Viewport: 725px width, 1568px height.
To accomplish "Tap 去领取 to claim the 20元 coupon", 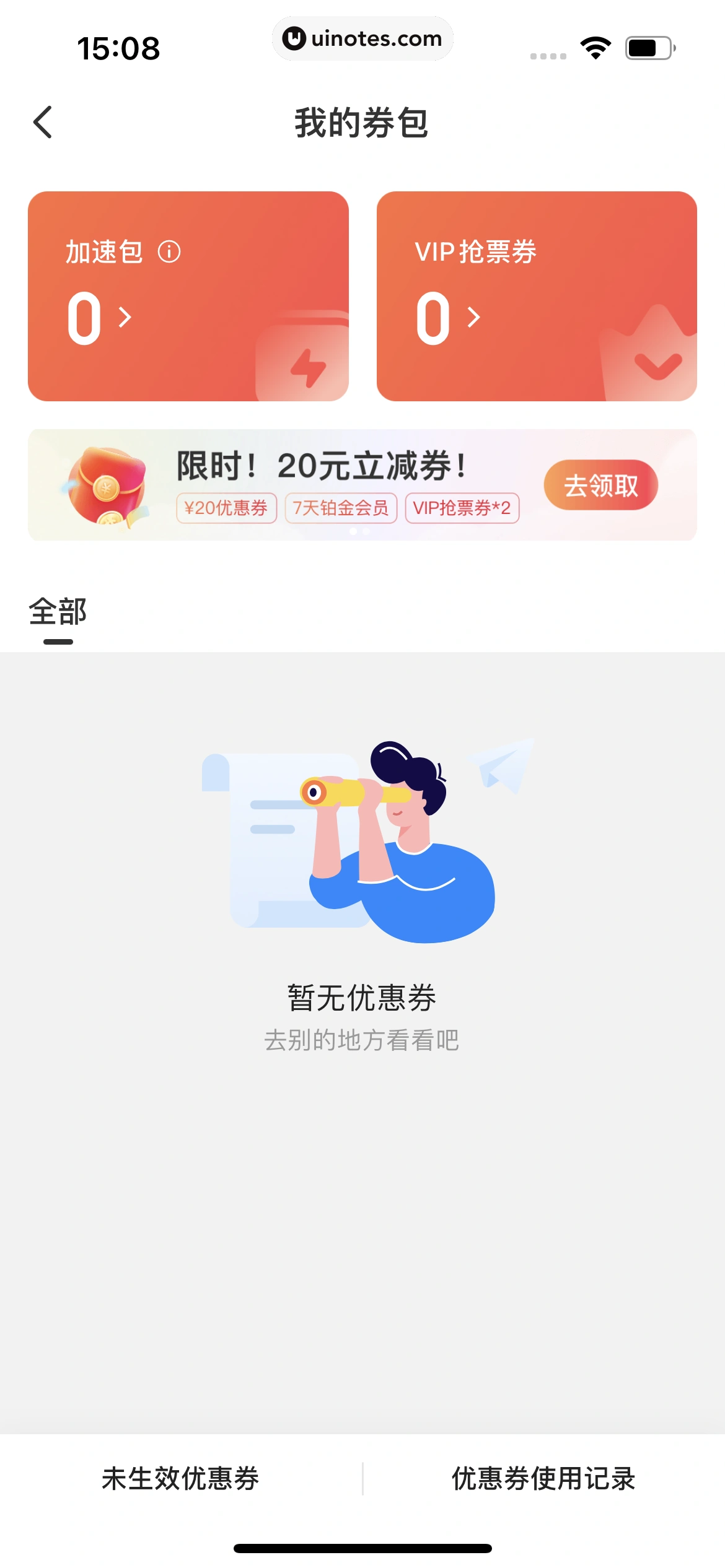I will 600,486.
